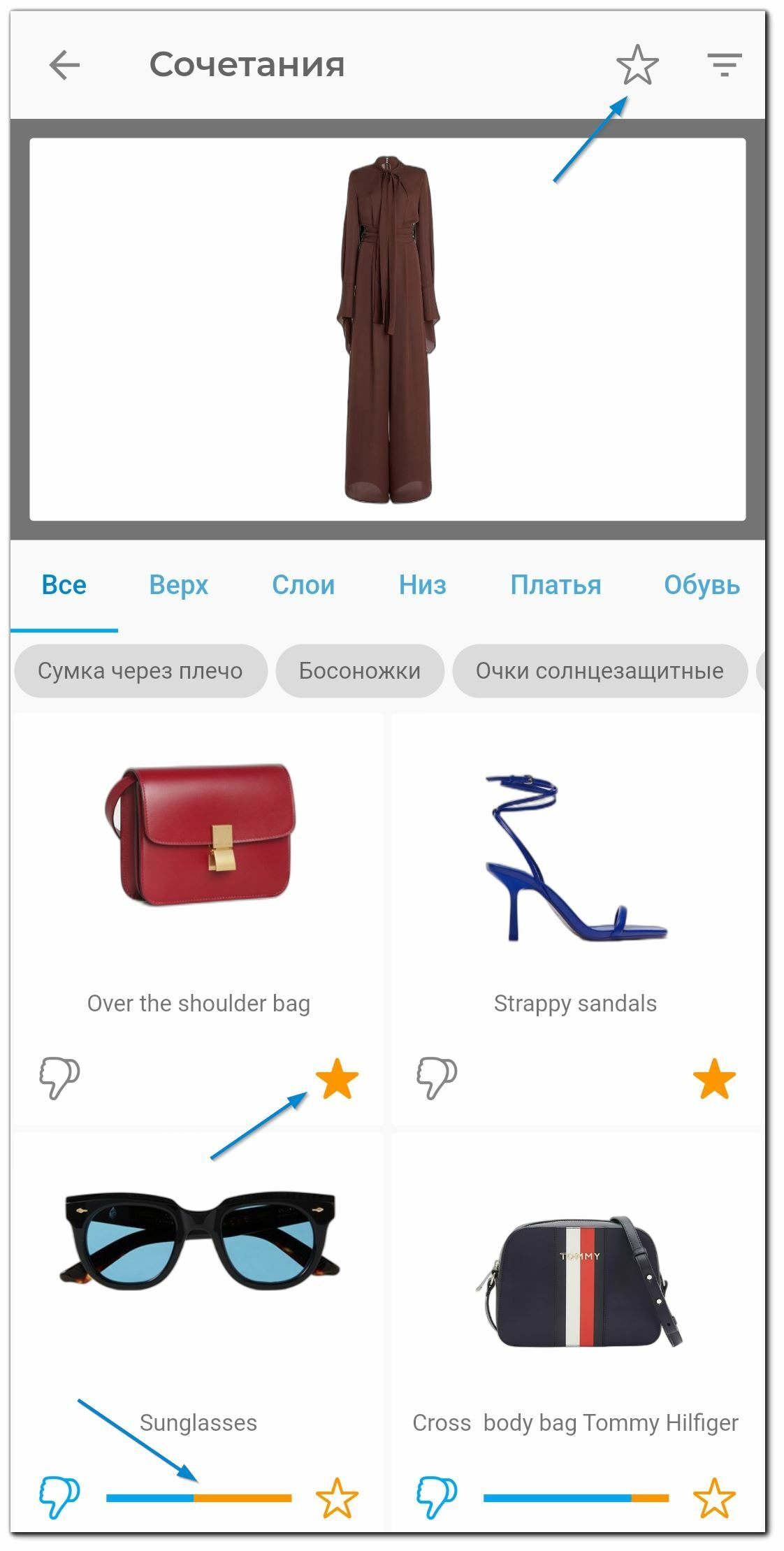Switch to the Платья tab
Viewport: 784px width, 1551px height.
tap(556, 585)
